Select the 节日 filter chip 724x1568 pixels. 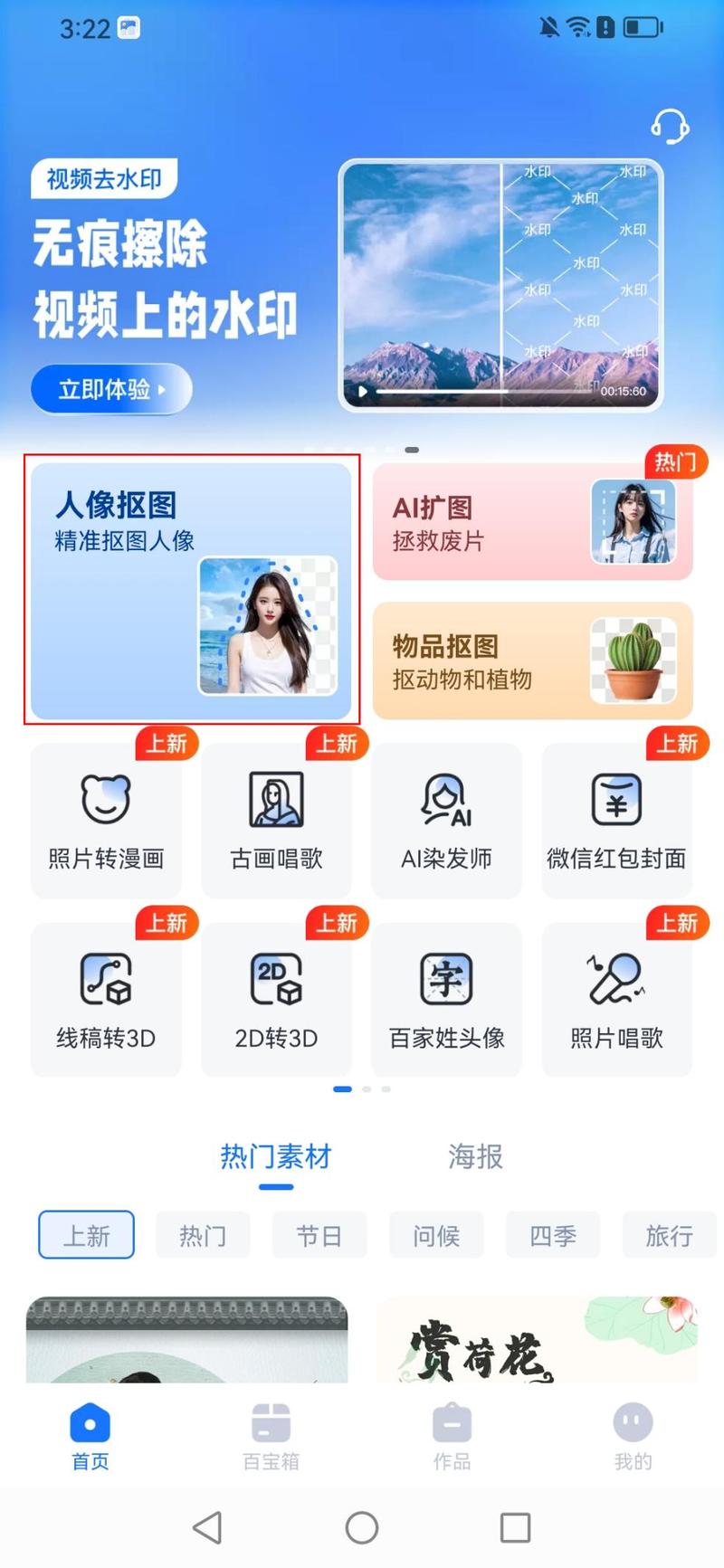(319, 1235)
